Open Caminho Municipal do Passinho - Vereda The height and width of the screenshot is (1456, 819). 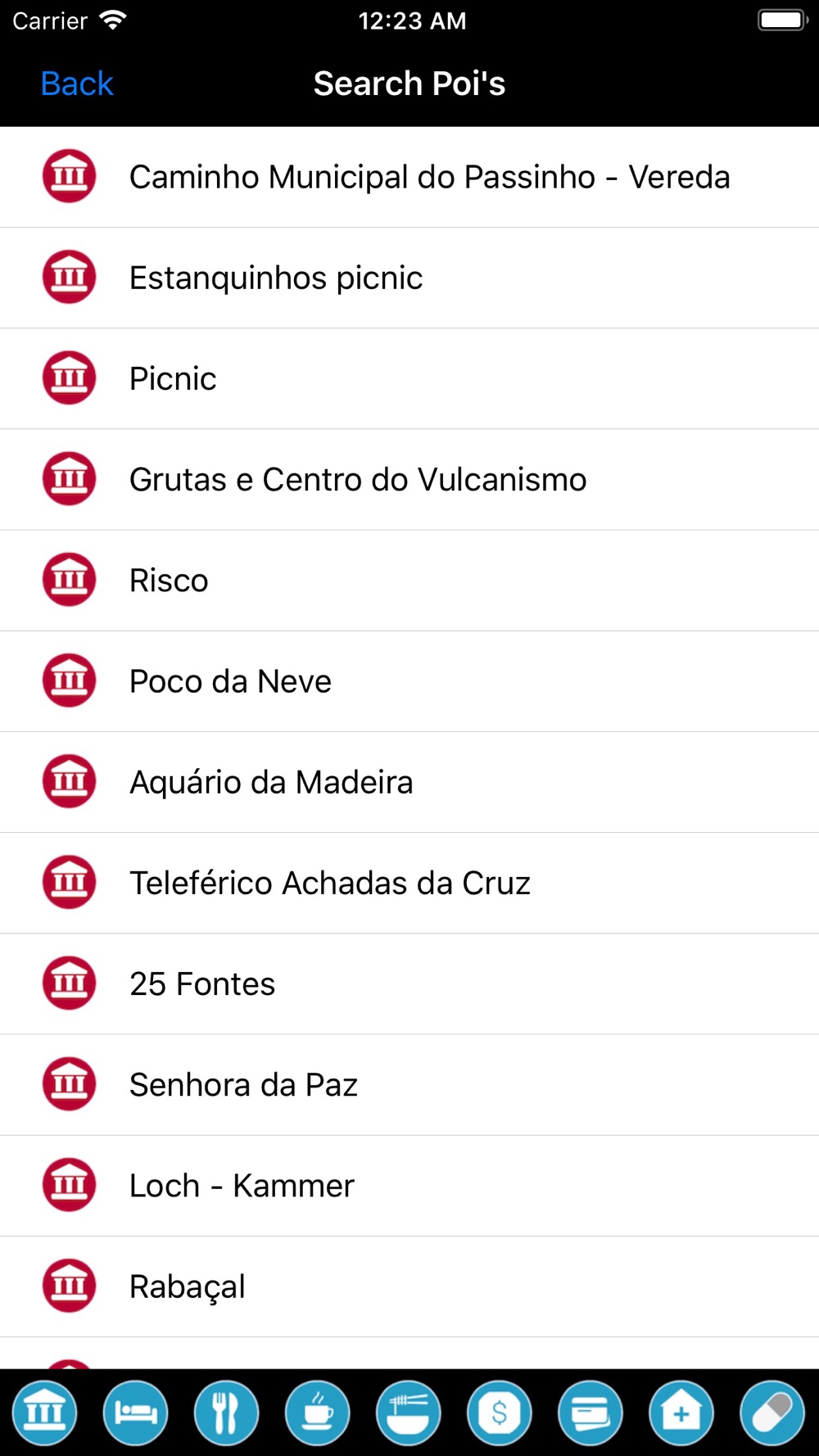tap(409, 177)
